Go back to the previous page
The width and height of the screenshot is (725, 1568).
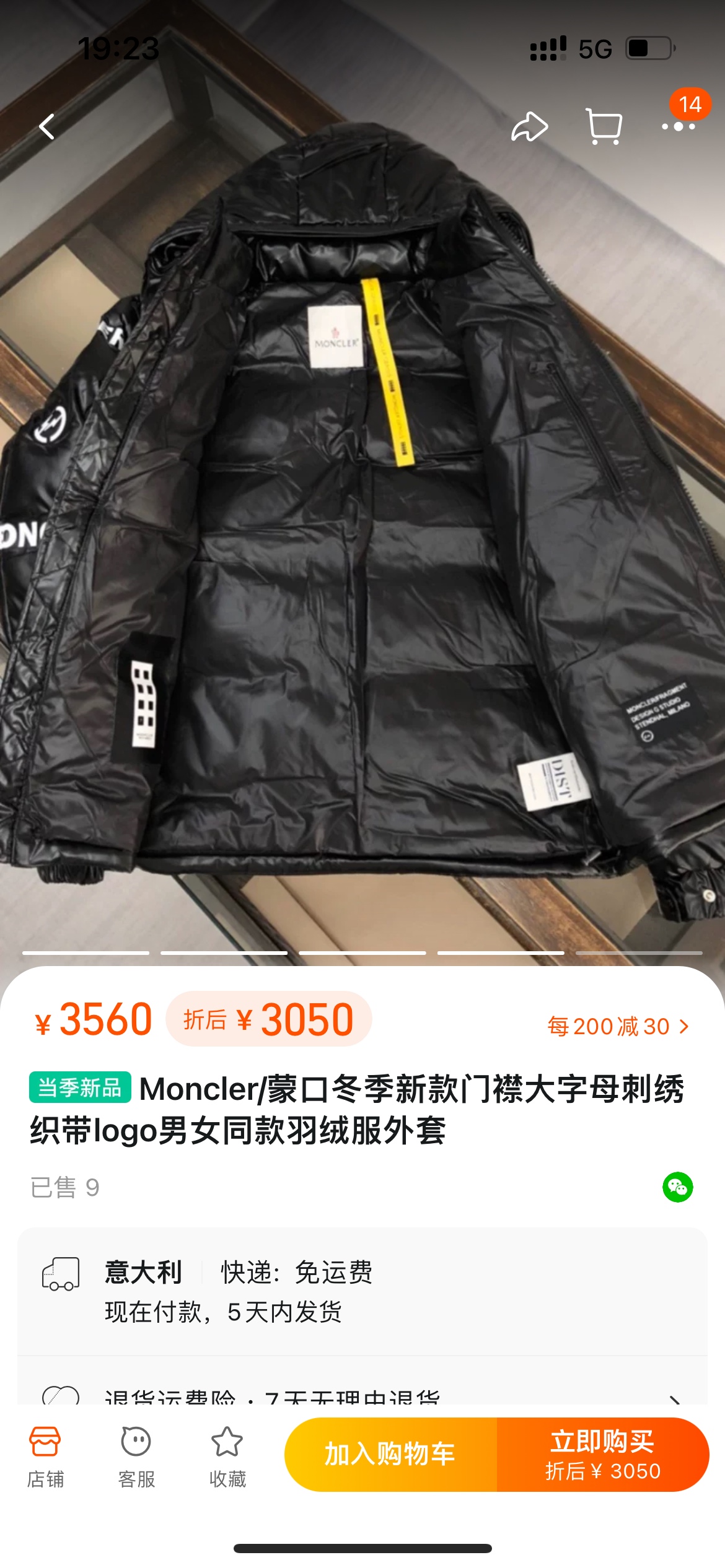pyautogui.click(x=47, y=127)
